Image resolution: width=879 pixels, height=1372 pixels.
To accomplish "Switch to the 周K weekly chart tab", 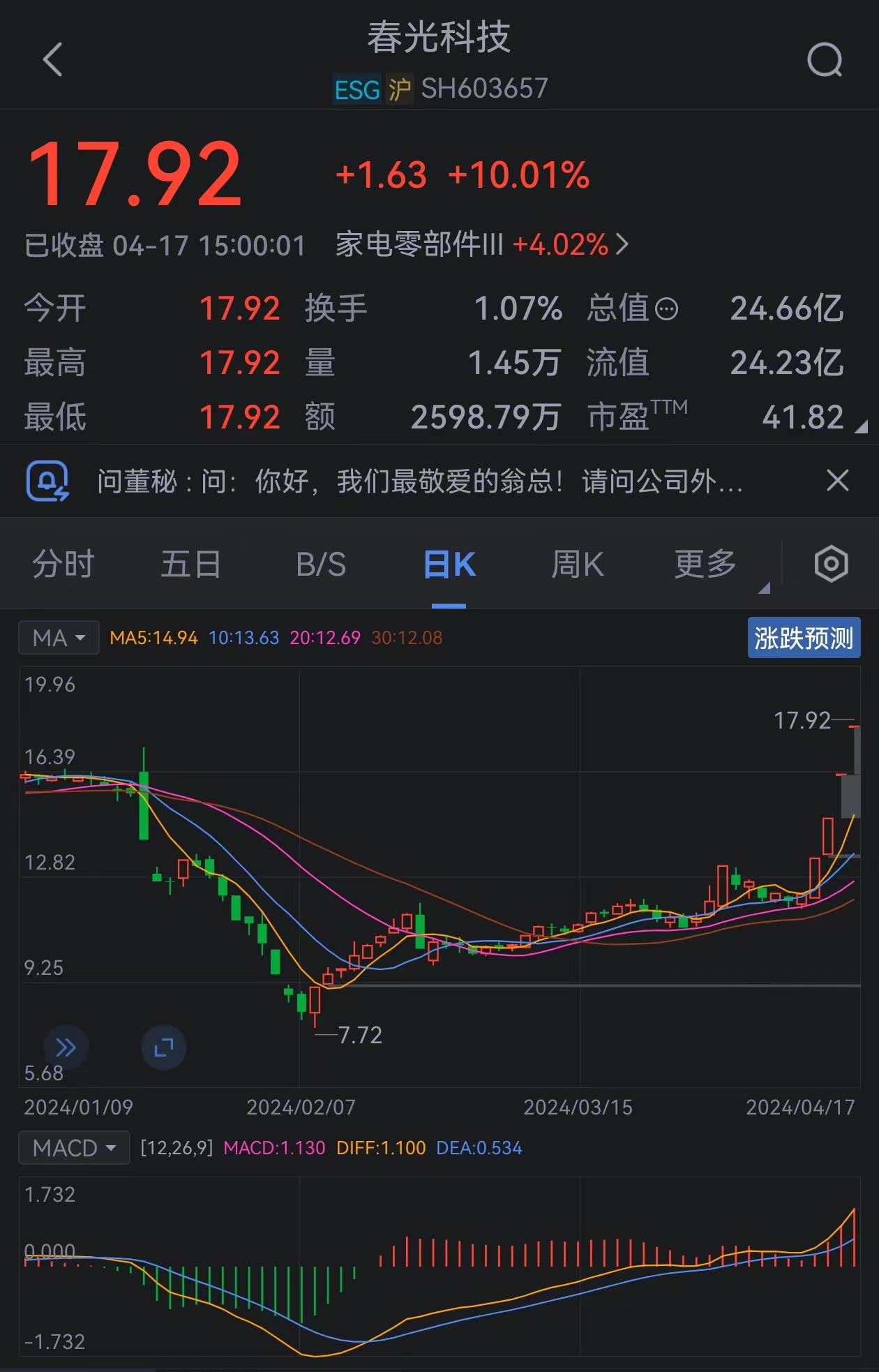I will click(576, 564).
